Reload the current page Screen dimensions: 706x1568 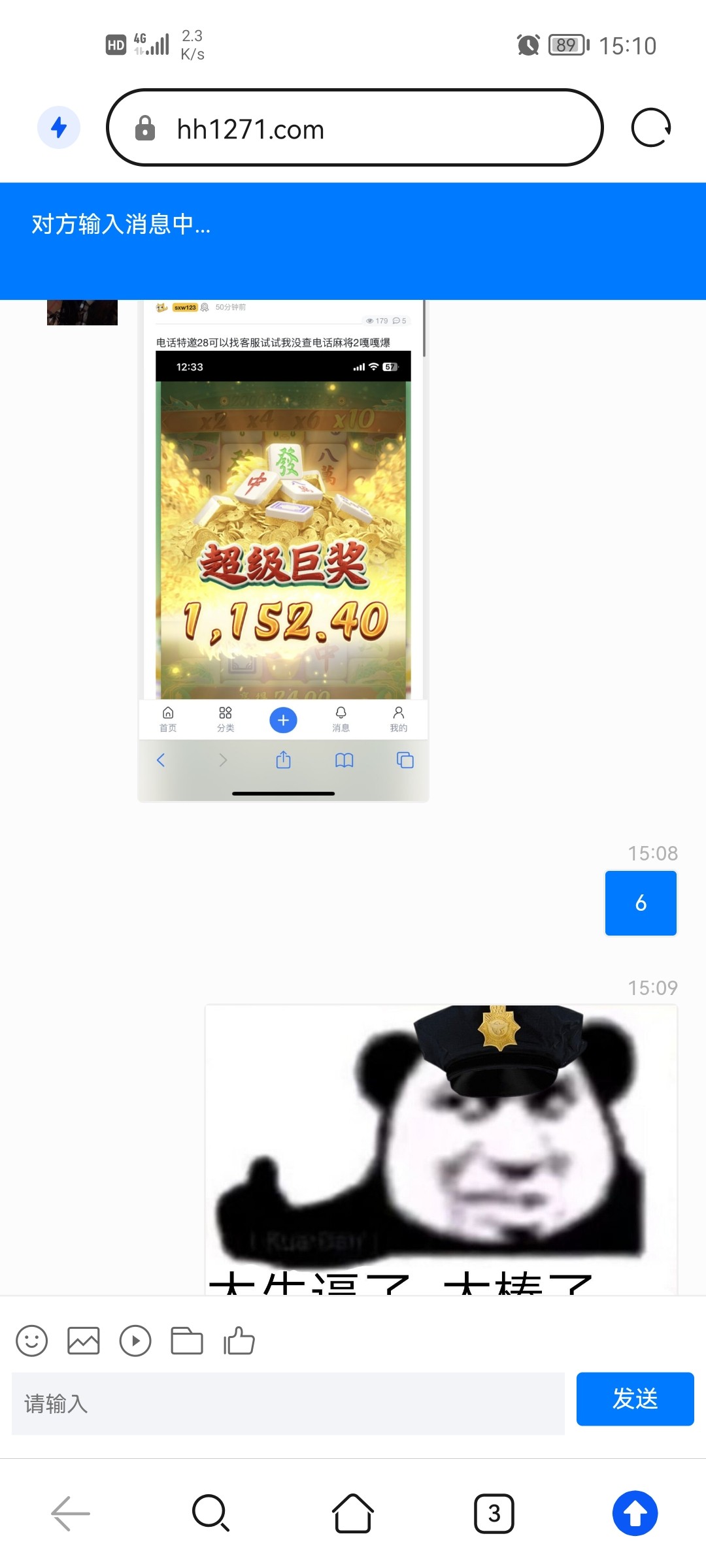click(x=650, y=127)
